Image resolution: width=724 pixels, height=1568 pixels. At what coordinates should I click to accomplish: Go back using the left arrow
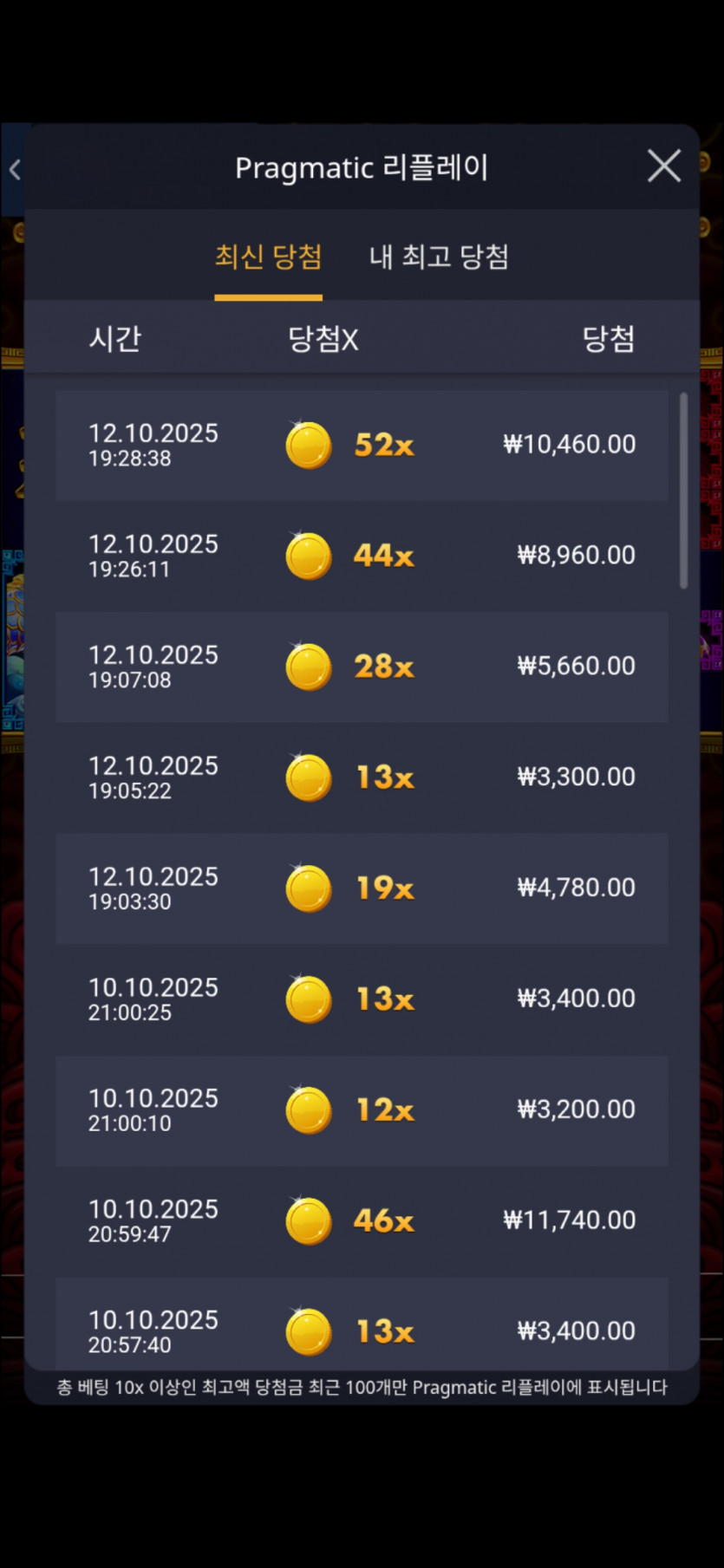pyautogui.click(x=15, y=170)
